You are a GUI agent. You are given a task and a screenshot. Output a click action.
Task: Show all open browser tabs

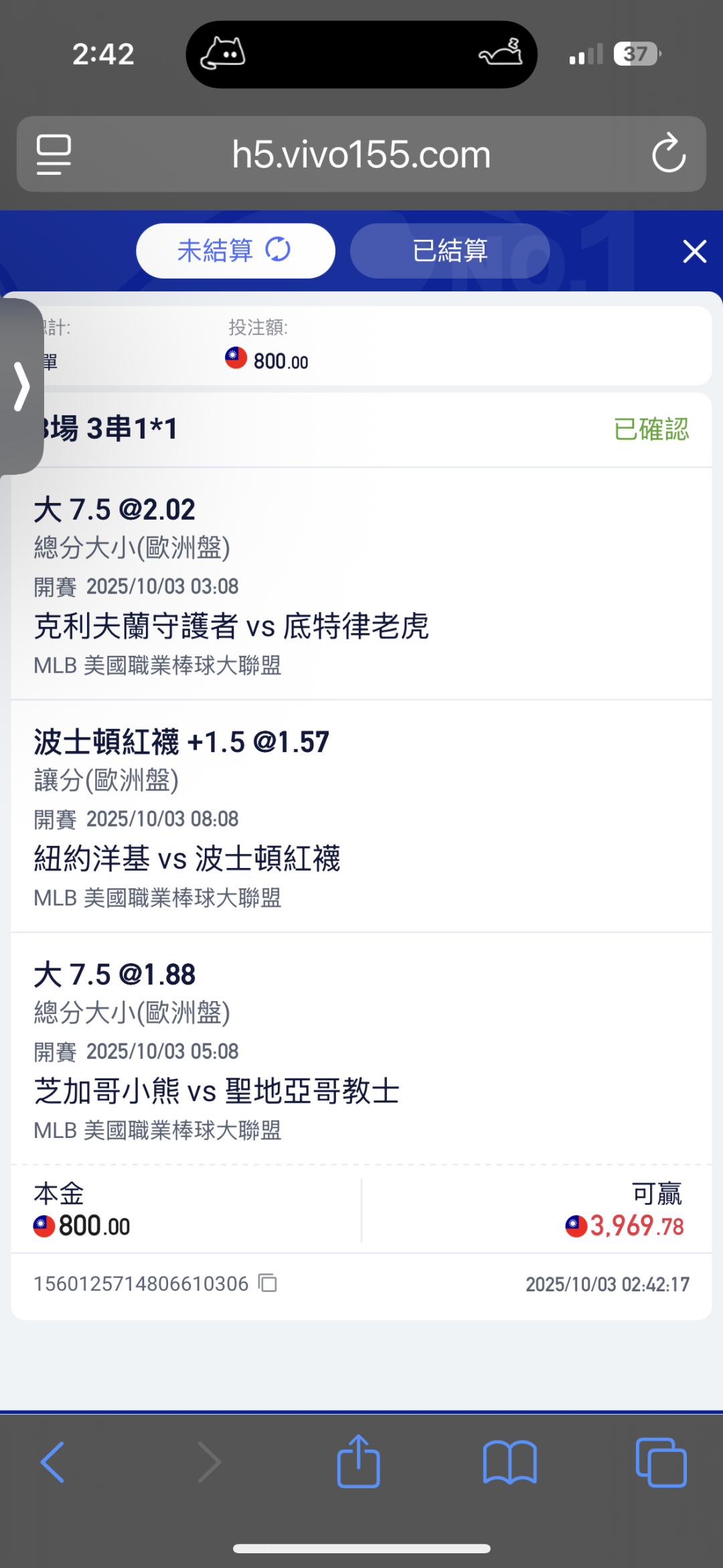pos(661,1462)
